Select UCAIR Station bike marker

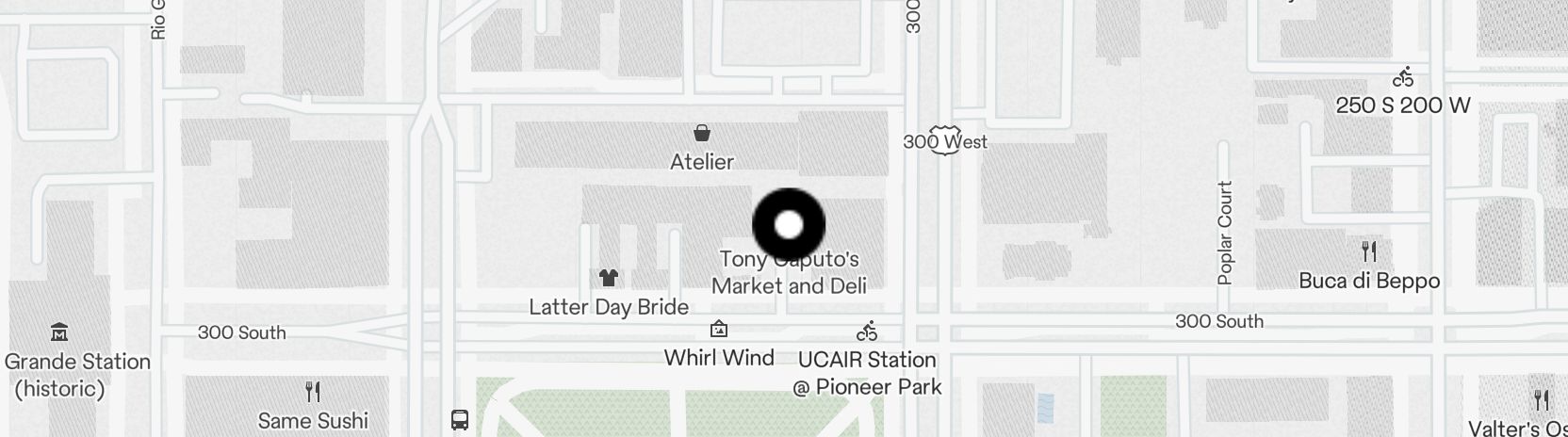click(x=867, y=332)
